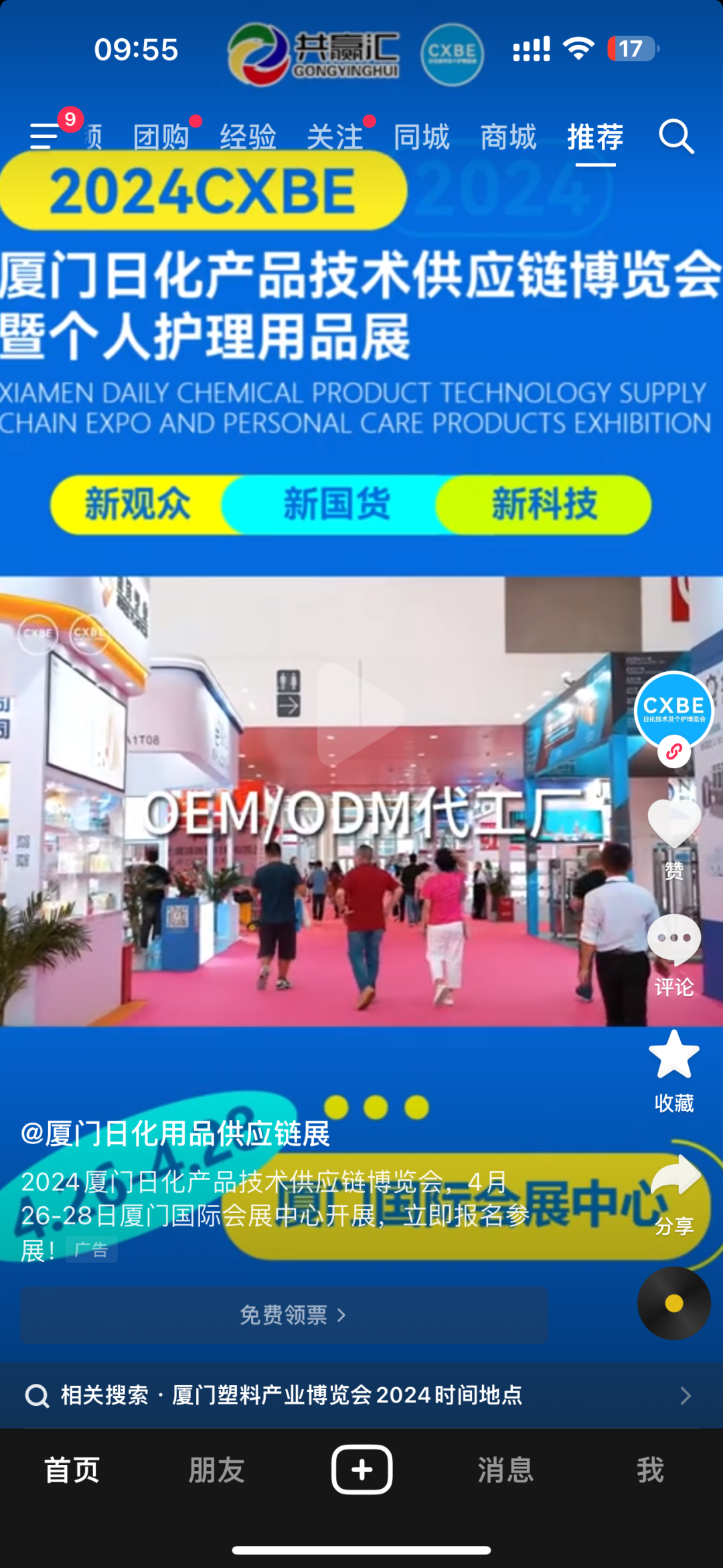This screenshot has height=1568, width=723.
Task: Switch to the 商城 tab
Action: [x=508, y=137]
